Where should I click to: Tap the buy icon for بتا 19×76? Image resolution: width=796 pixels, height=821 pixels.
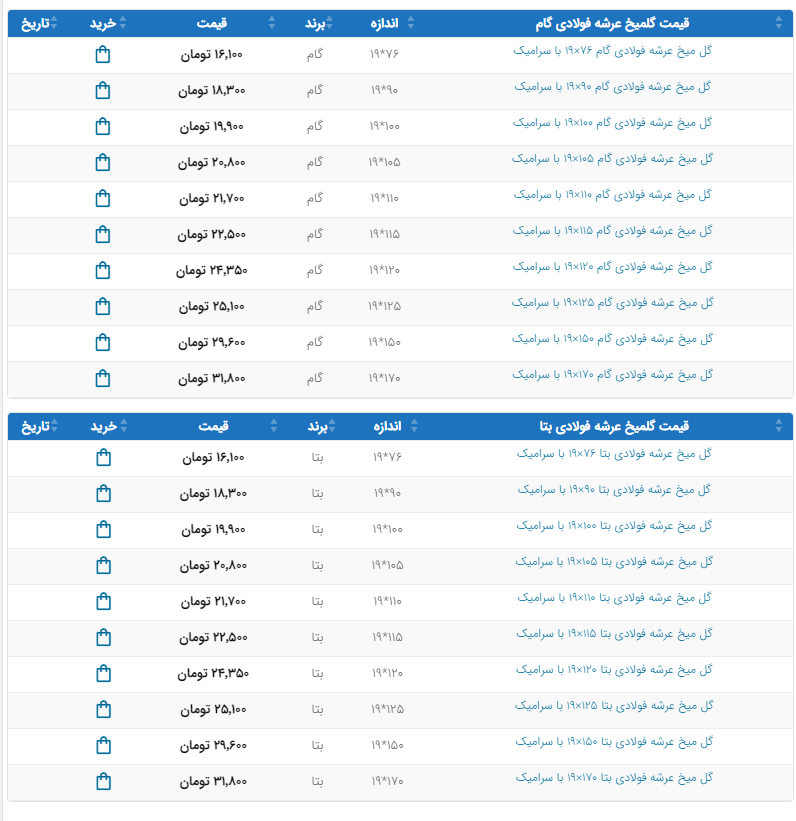[103, 458]
